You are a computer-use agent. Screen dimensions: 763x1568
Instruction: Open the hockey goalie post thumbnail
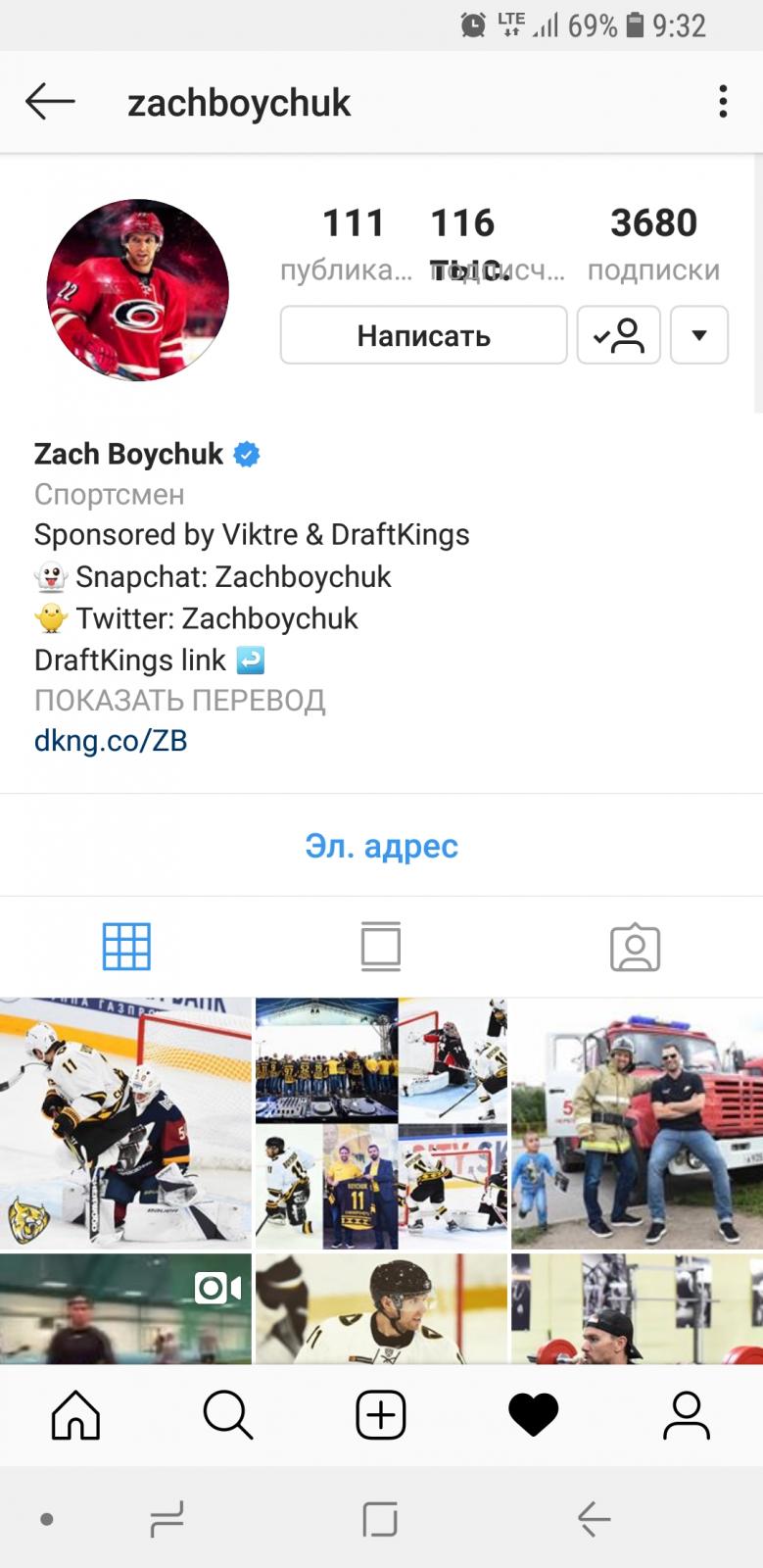125,1123
